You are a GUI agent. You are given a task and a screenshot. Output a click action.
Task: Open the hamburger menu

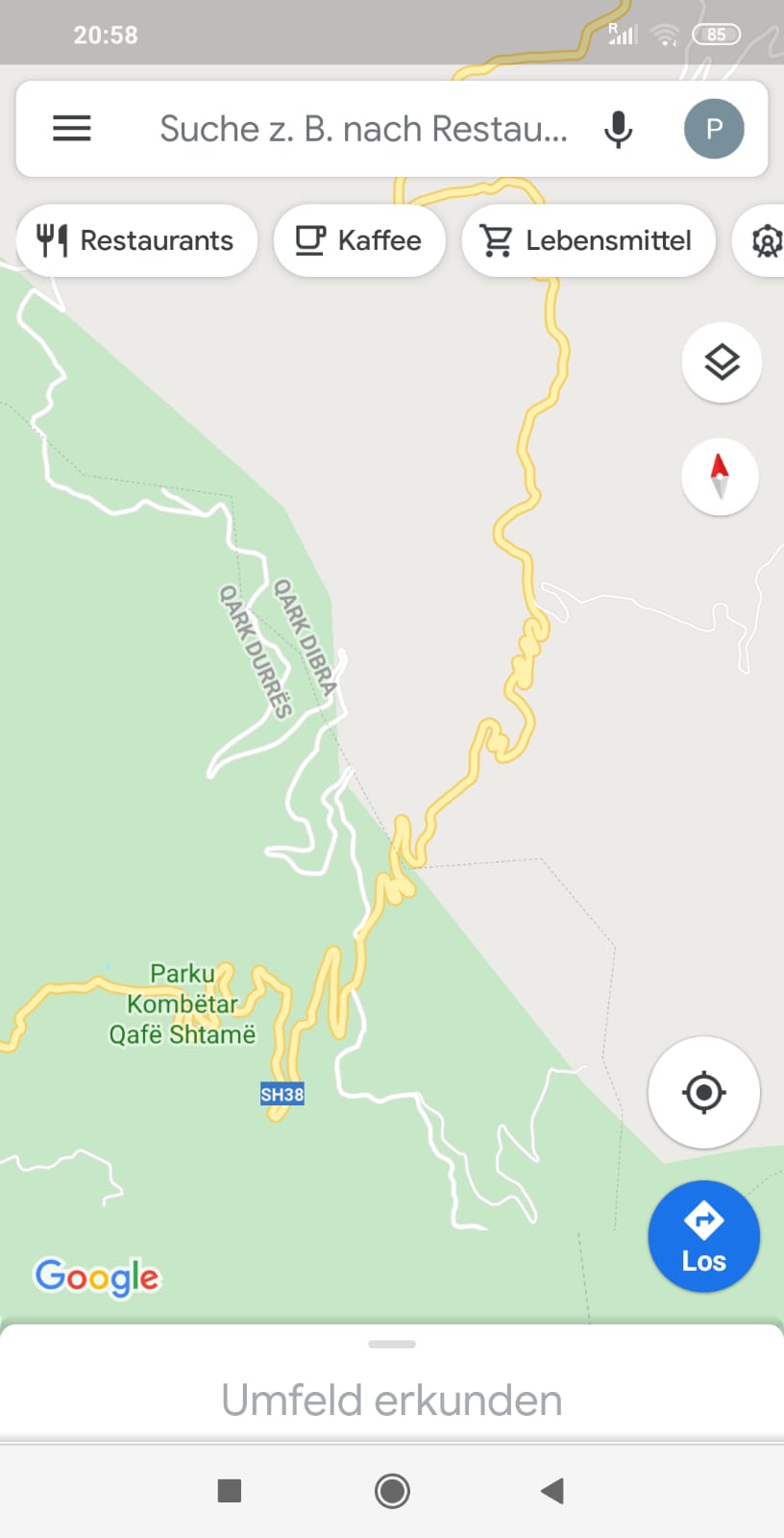[71, 128]
